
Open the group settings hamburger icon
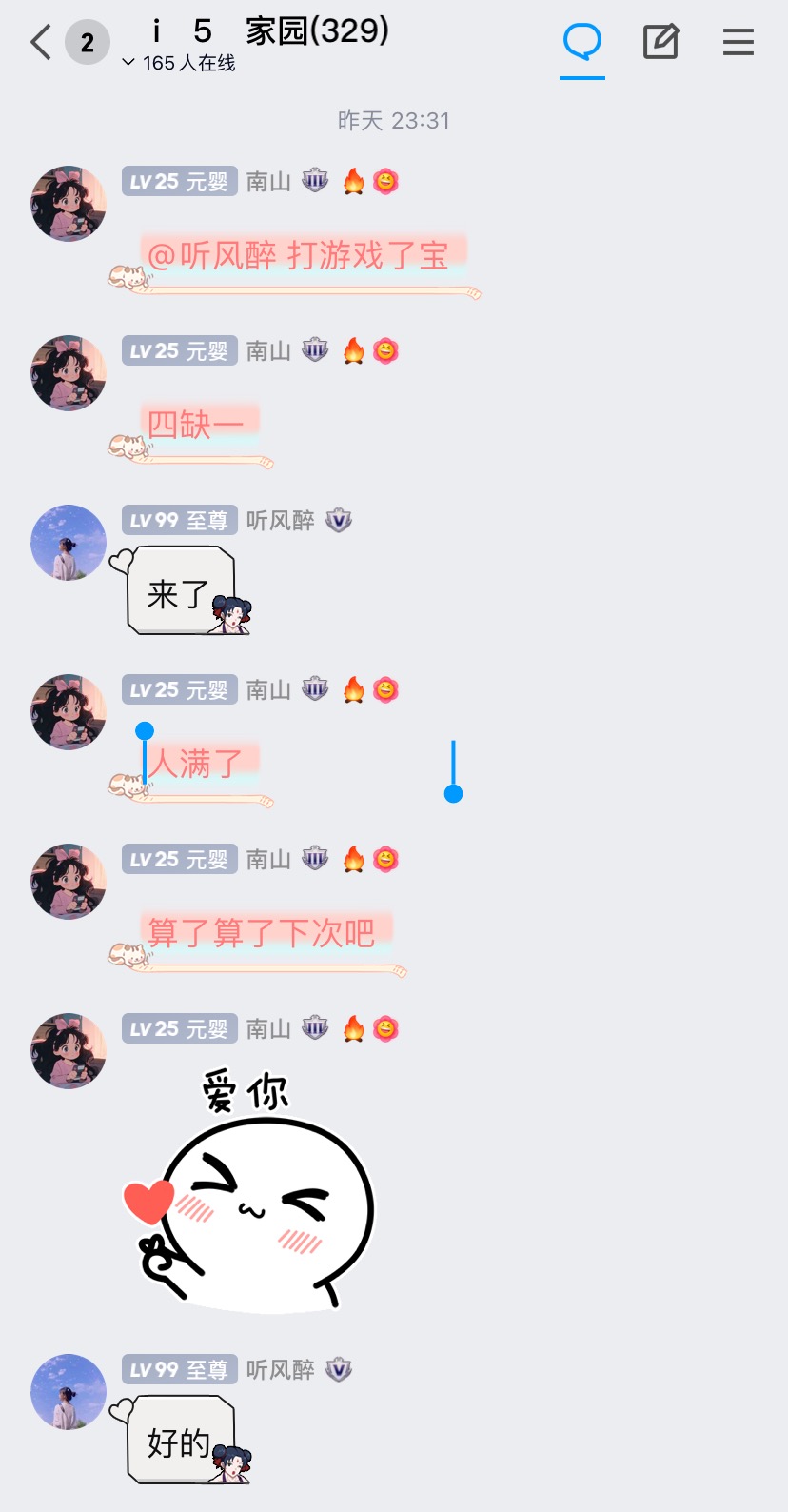point(739,42)
